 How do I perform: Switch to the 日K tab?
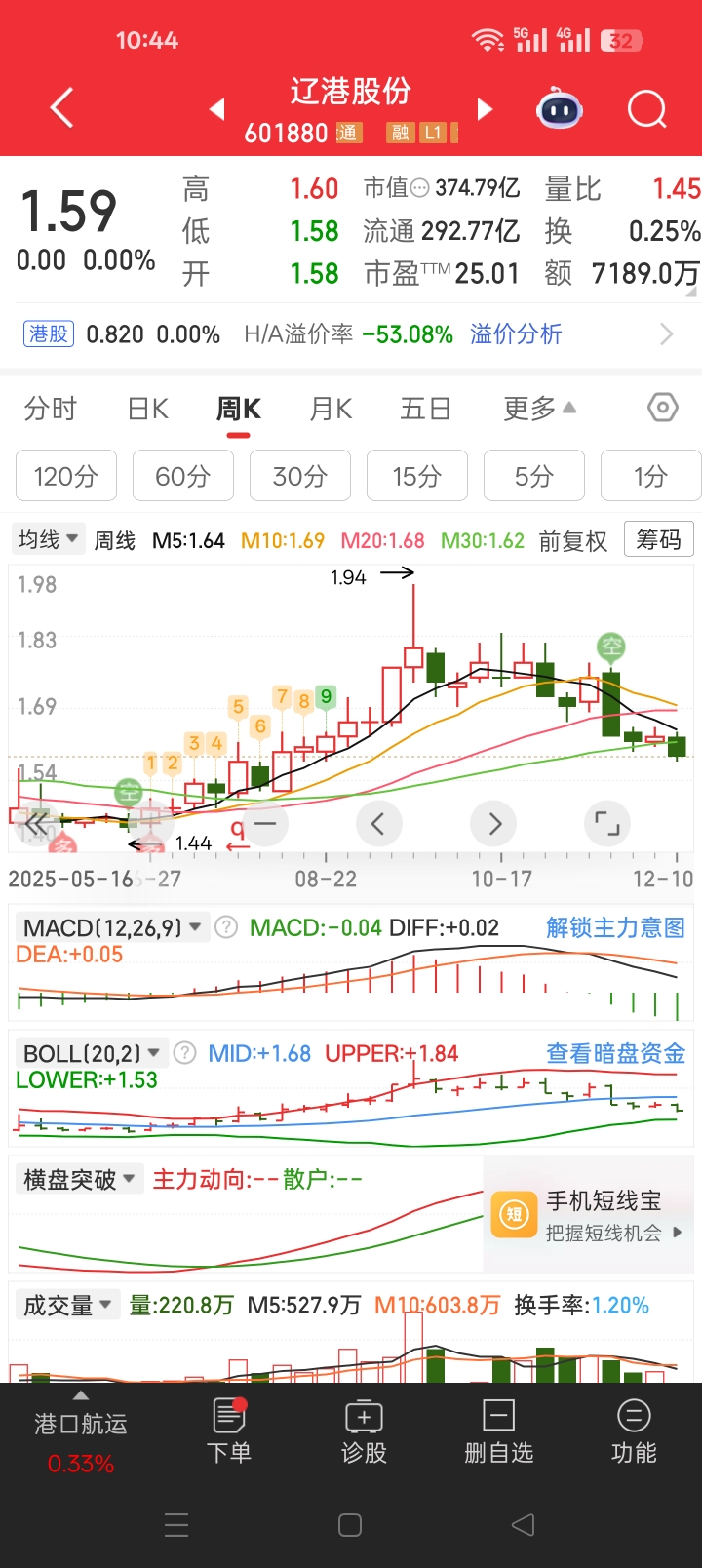(x=148, y=409)
